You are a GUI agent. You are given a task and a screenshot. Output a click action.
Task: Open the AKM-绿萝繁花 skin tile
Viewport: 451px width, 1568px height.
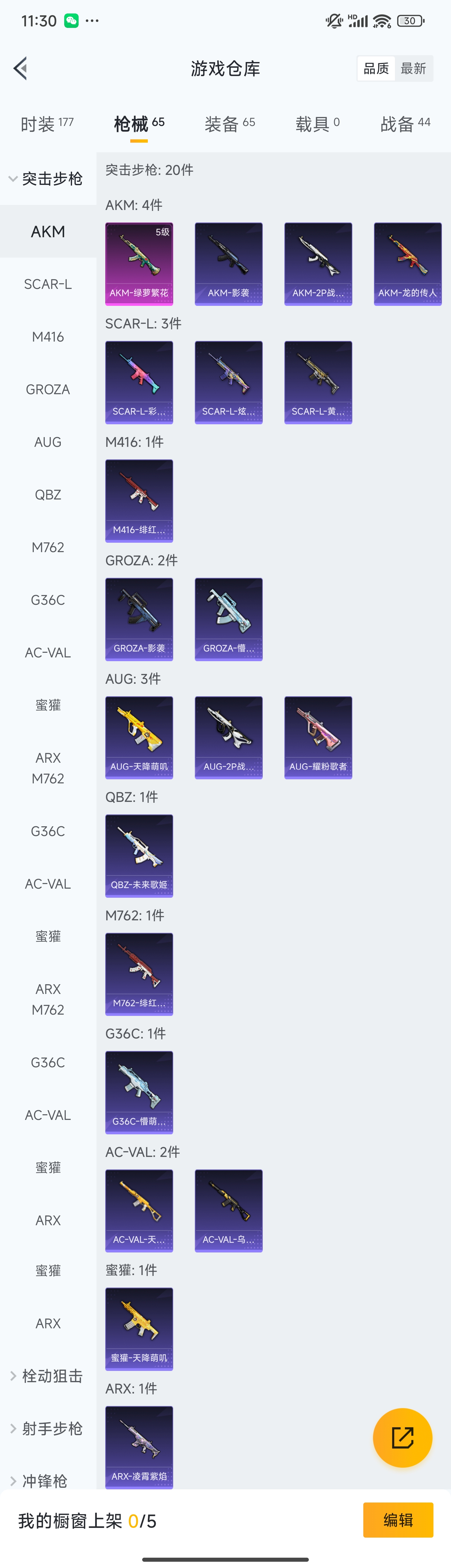click(x=139, y=264)
